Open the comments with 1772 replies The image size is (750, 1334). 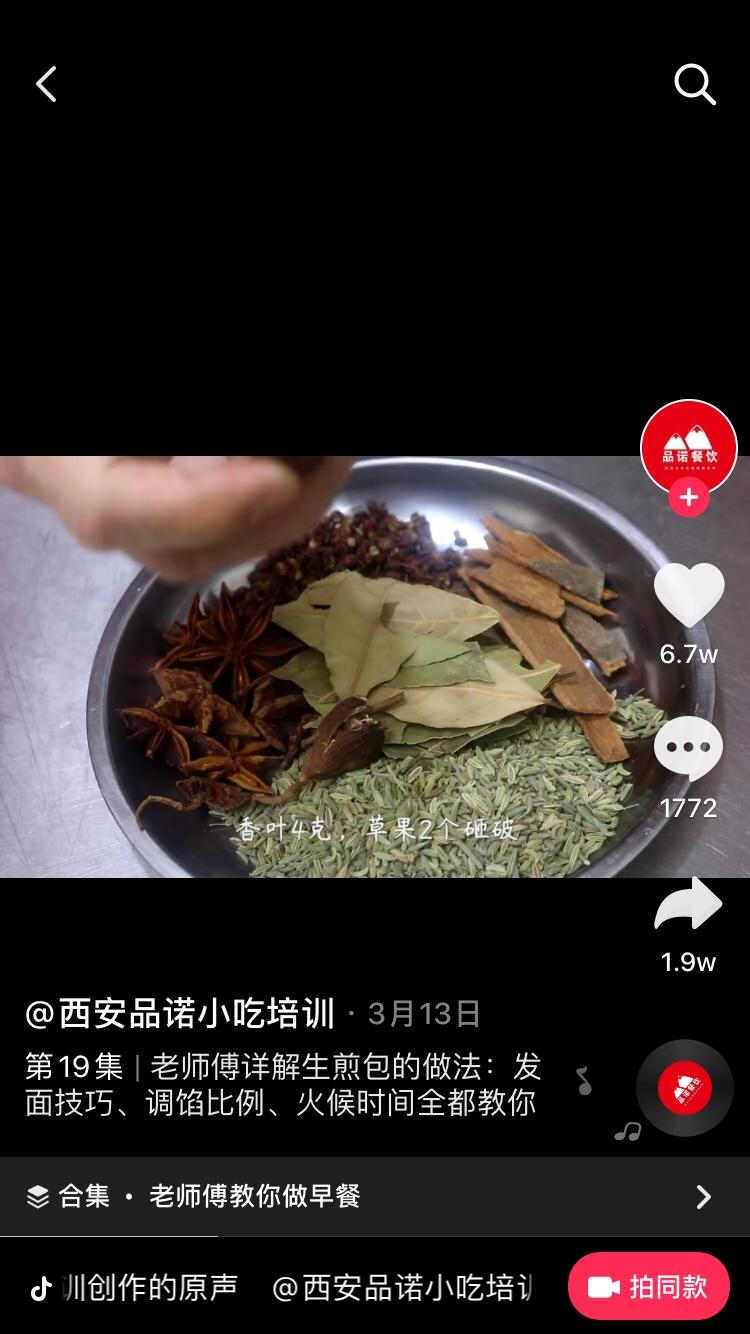(688, 748)
